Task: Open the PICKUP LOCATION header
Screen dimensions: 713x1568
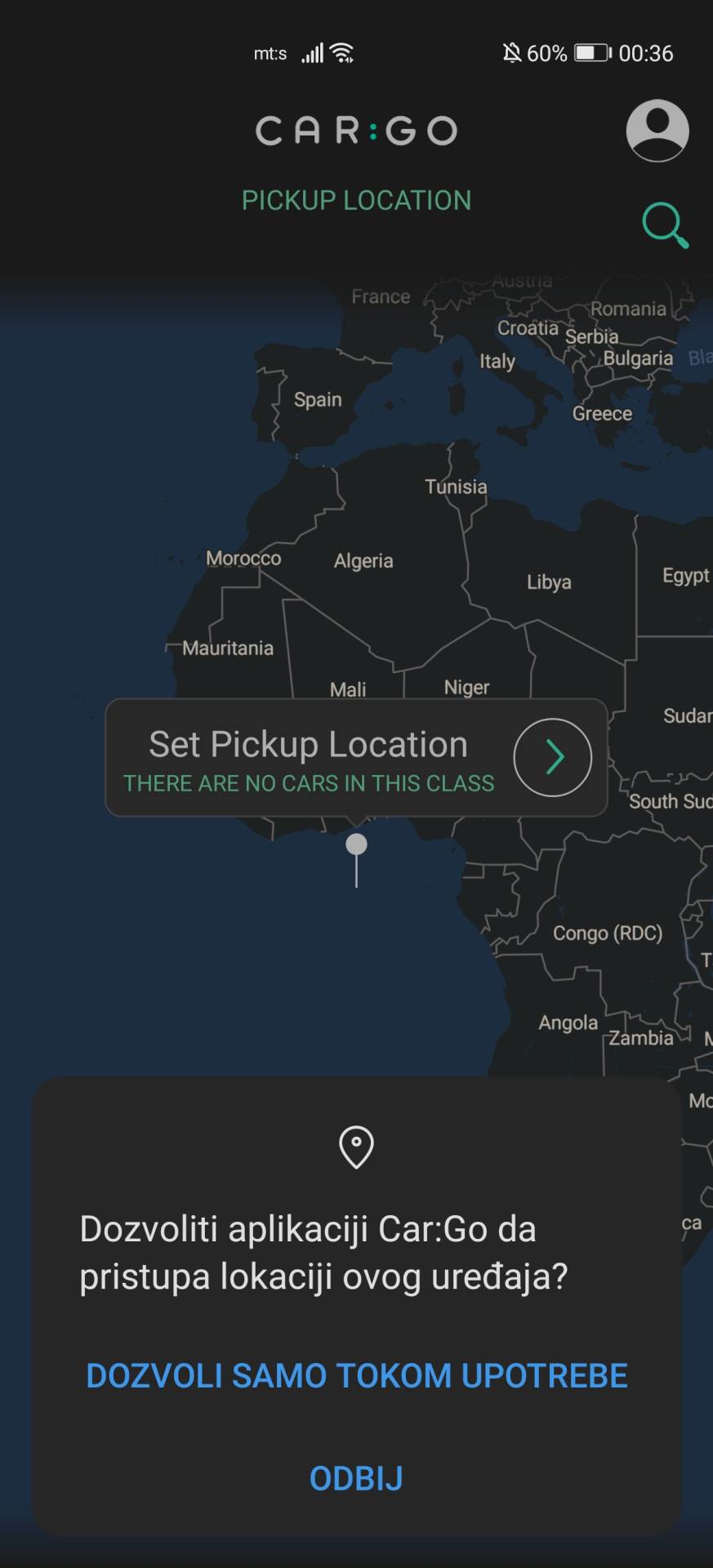Action: pos(356,200)
